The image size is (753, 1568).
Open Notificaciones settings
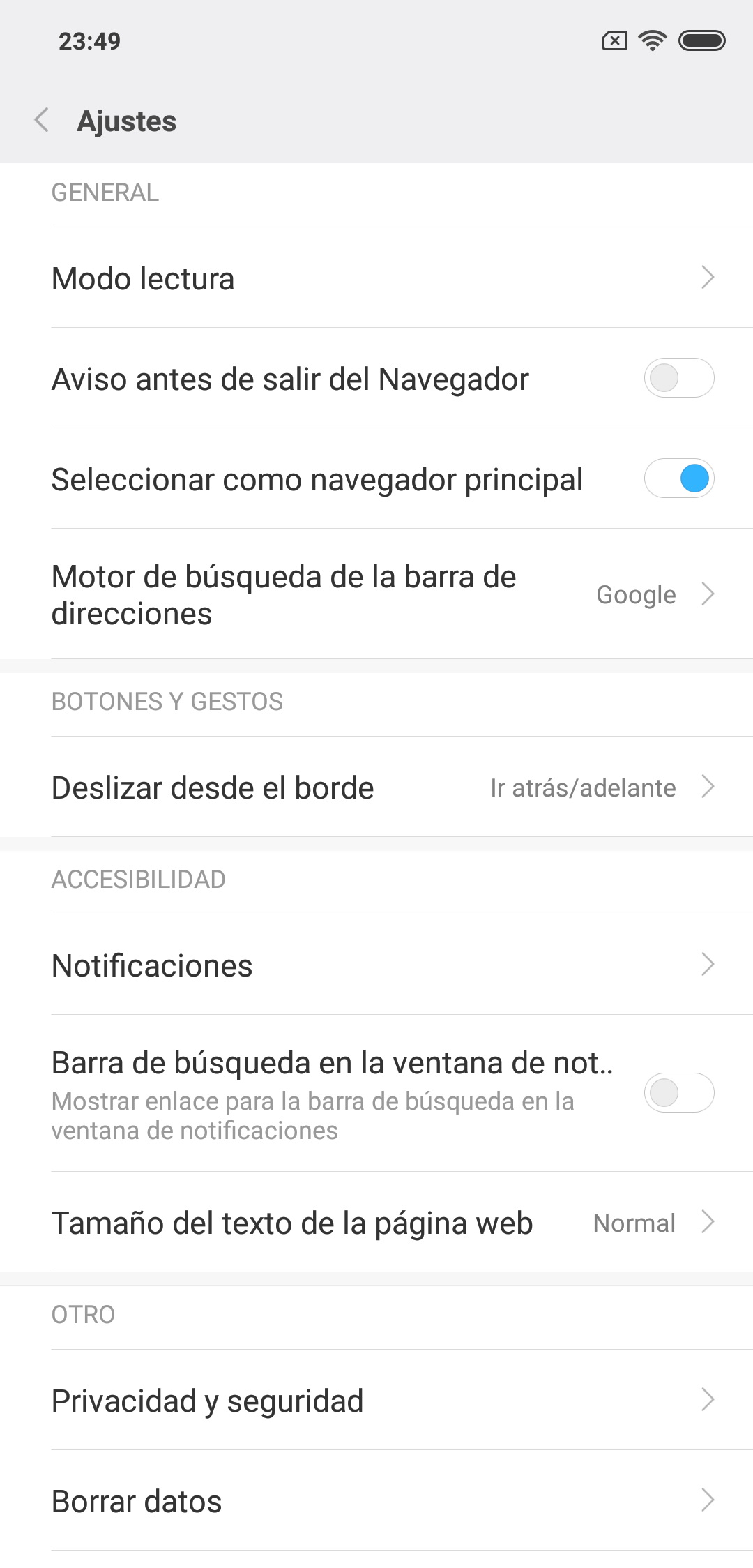pos(376,965)
